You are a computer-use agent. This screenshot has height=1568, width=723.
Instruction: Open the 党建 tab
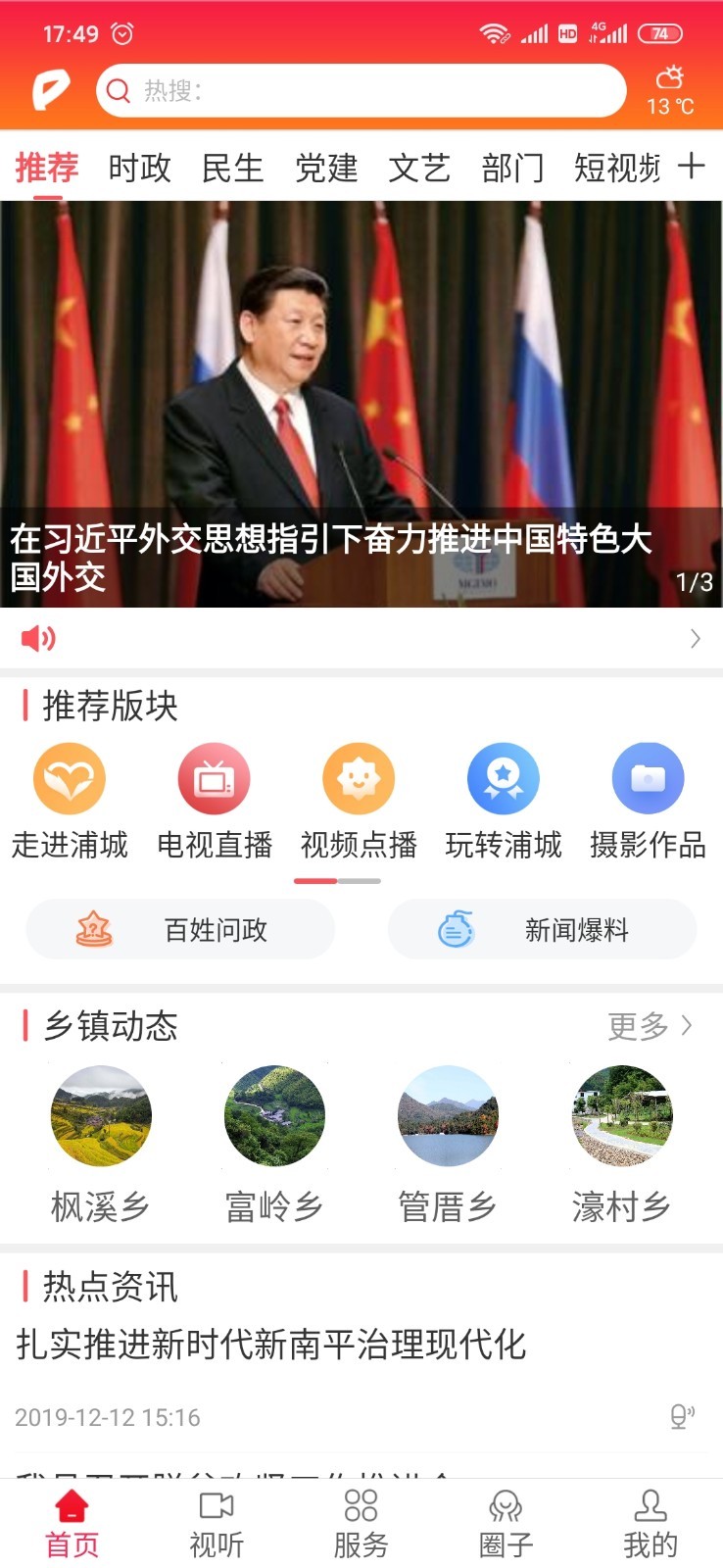tap(326, 168)
